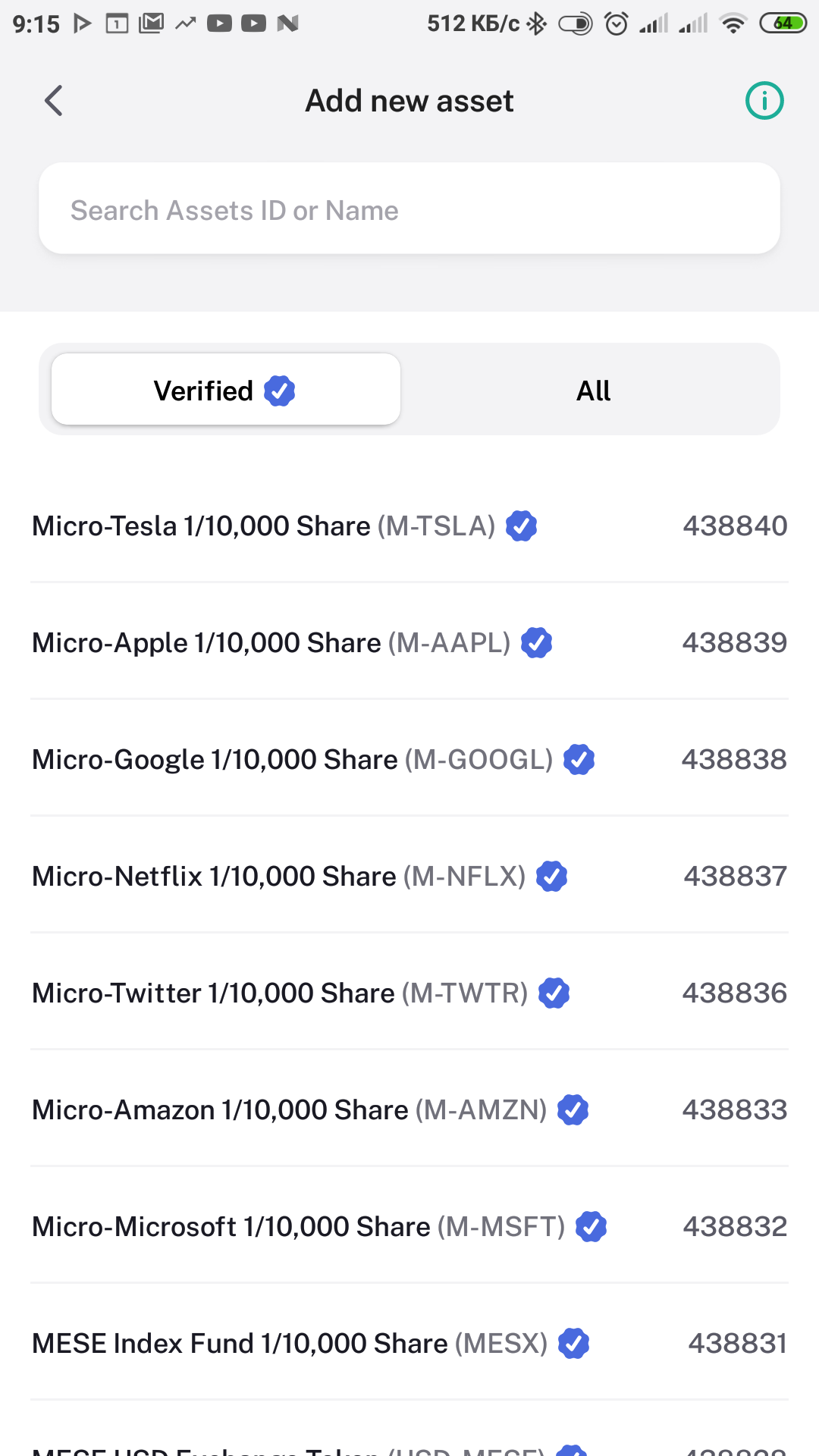Viewport: 819px width, 1456px height.
Task: Open the info icon
Action: coord(764,100)
